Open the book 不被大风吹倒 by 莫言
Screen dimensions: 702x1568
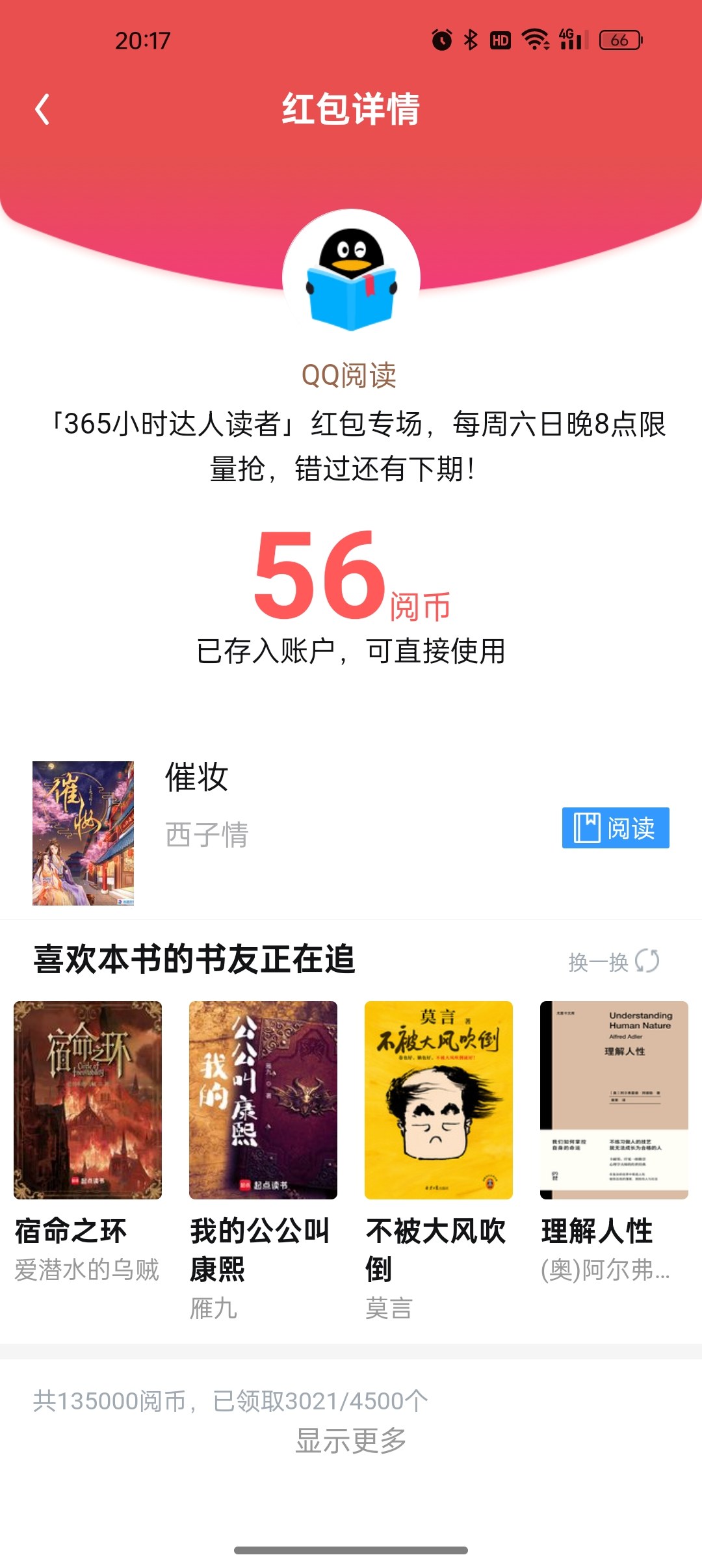click(x=439, y=1100)
